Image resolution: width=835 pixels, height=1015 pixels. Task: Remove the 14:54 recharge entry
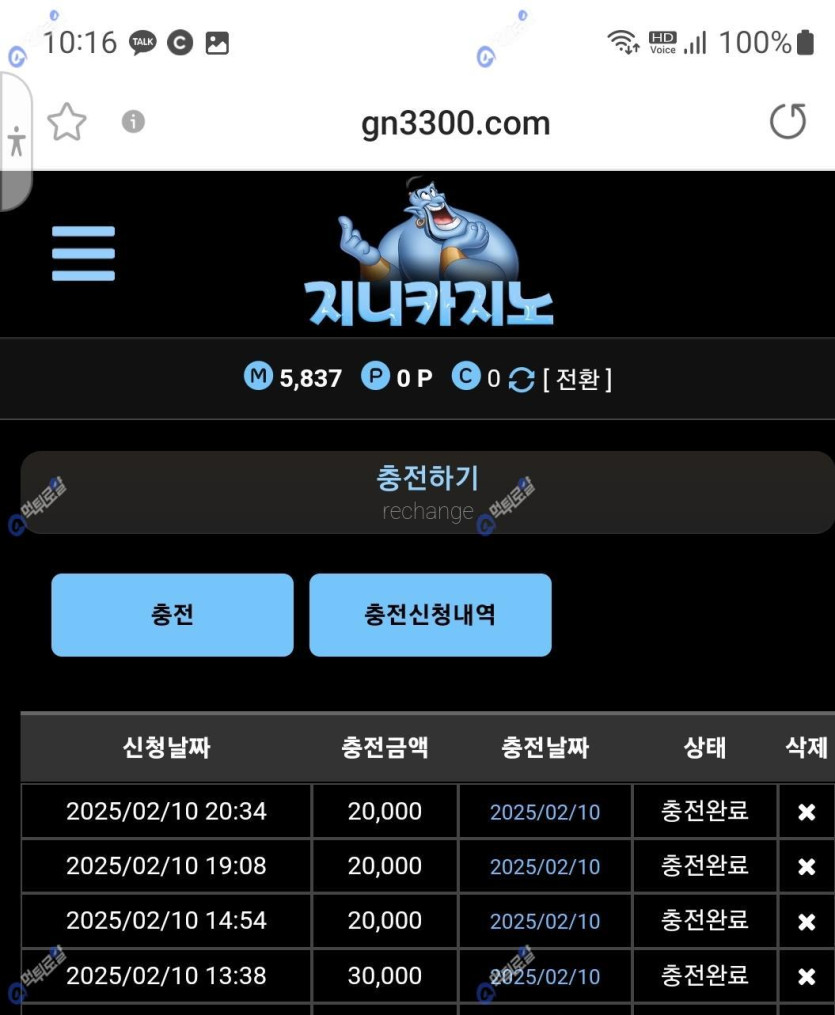coord(806,921)
